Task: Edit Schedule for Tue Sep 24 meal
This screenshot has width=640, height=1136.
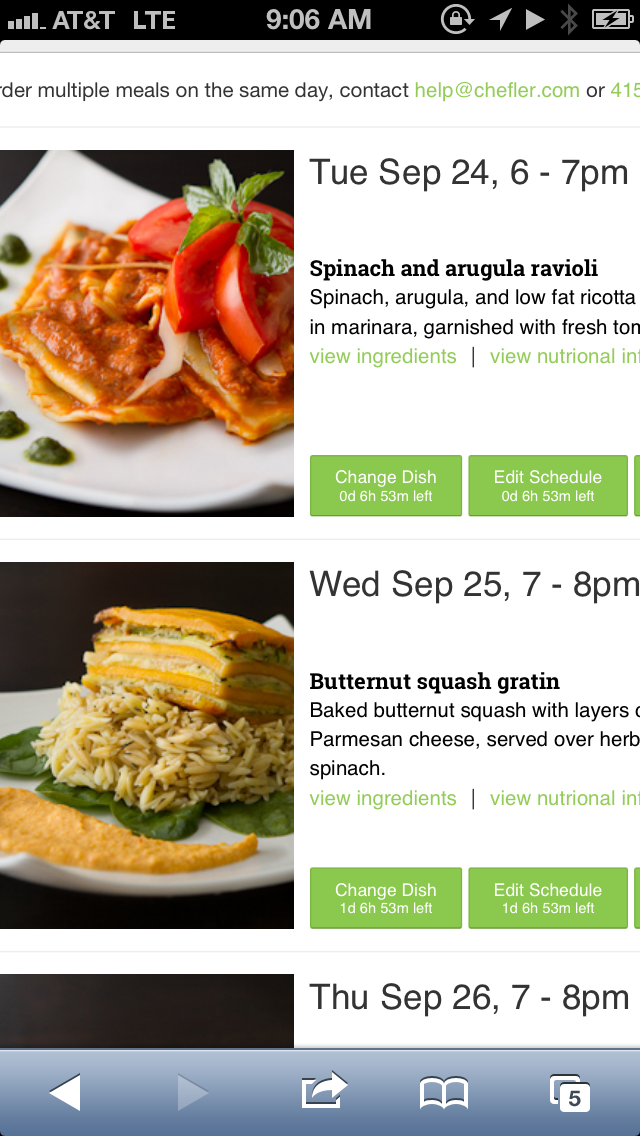Action: pyautogui.click(x=548, y=485)
